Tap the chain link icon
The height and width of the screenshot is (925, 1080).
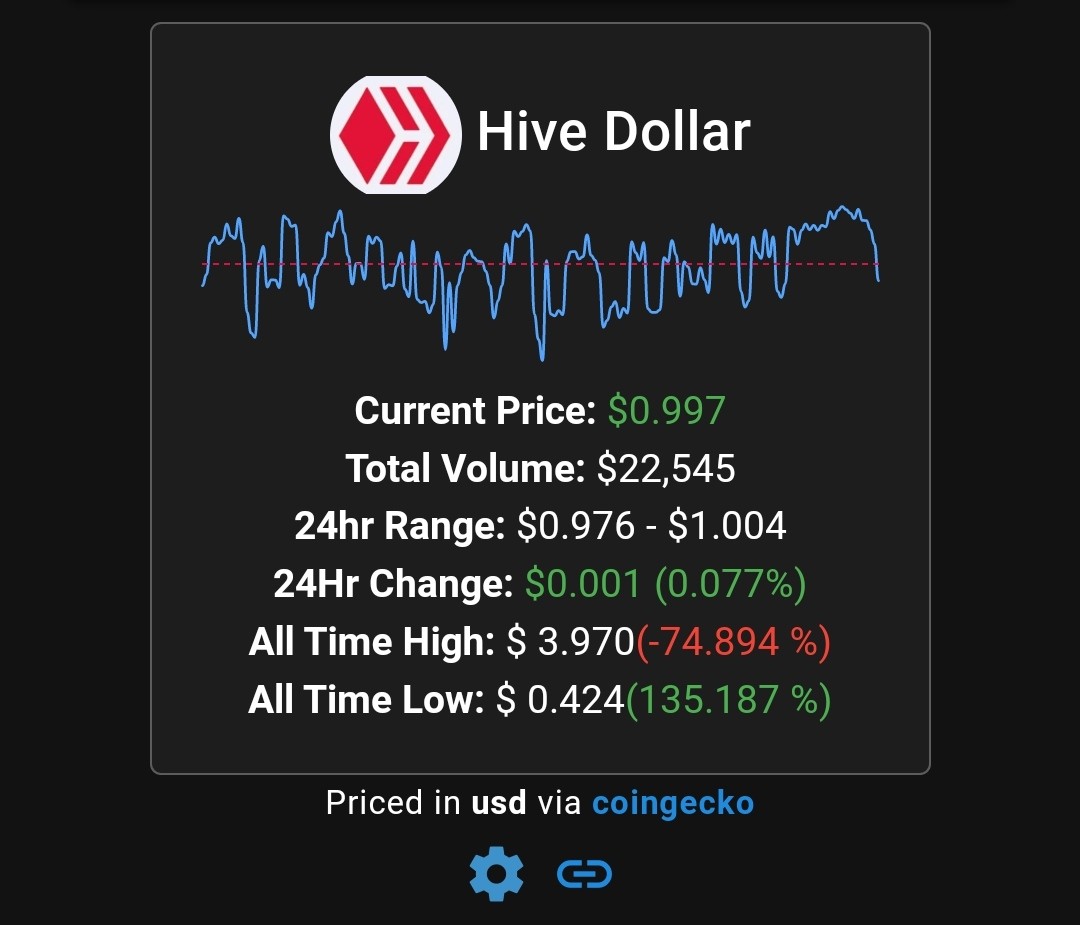click(x=584, y=874)
